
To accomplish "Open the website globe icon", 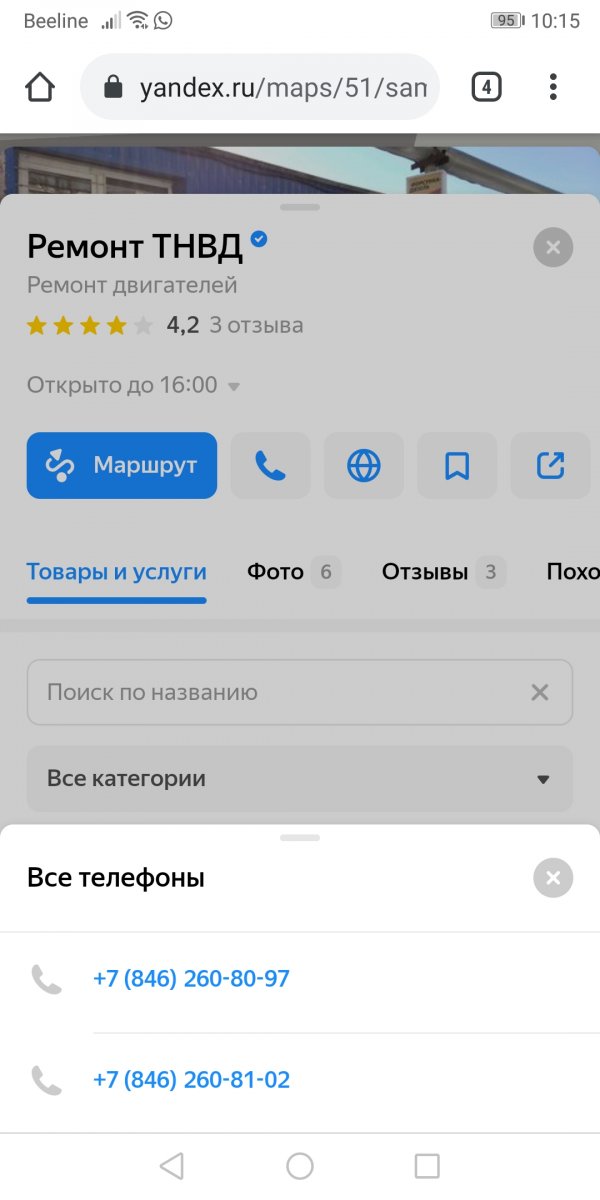I will [x=364, y=465].
